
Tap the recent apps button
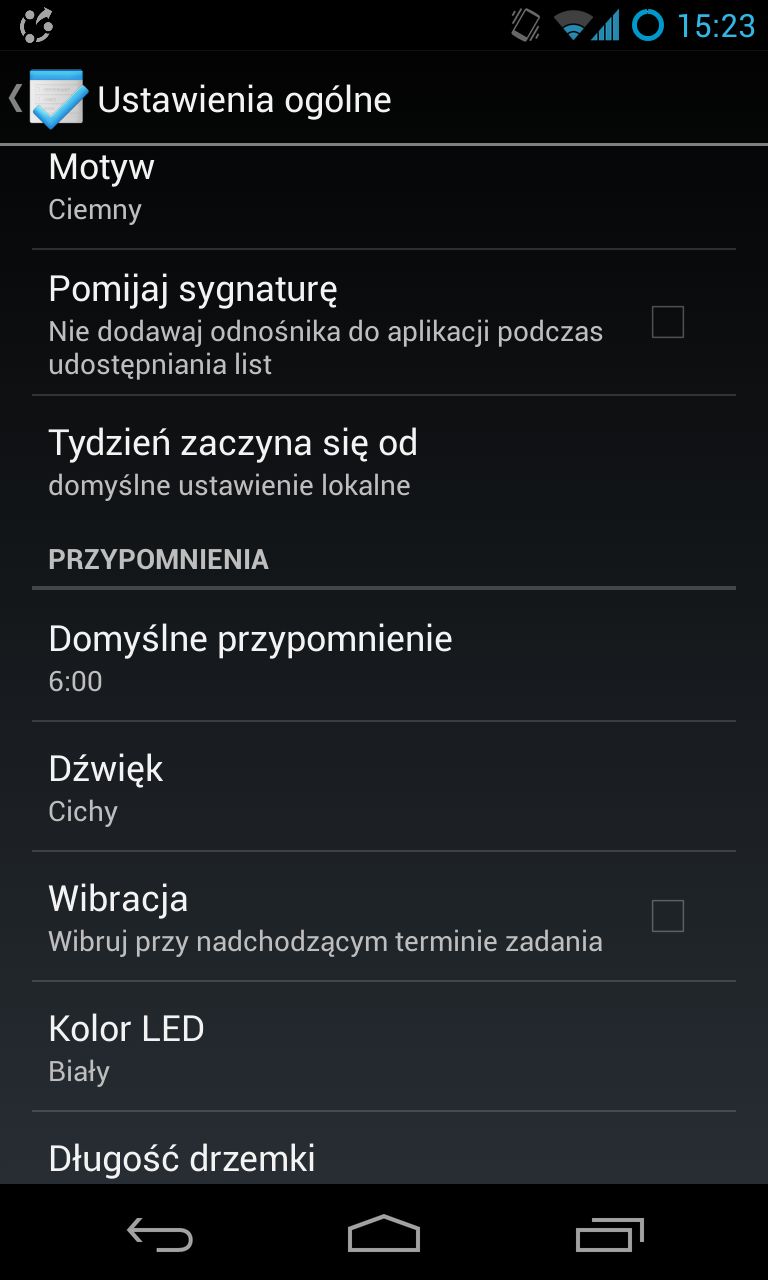click(x=610, y=1234)
